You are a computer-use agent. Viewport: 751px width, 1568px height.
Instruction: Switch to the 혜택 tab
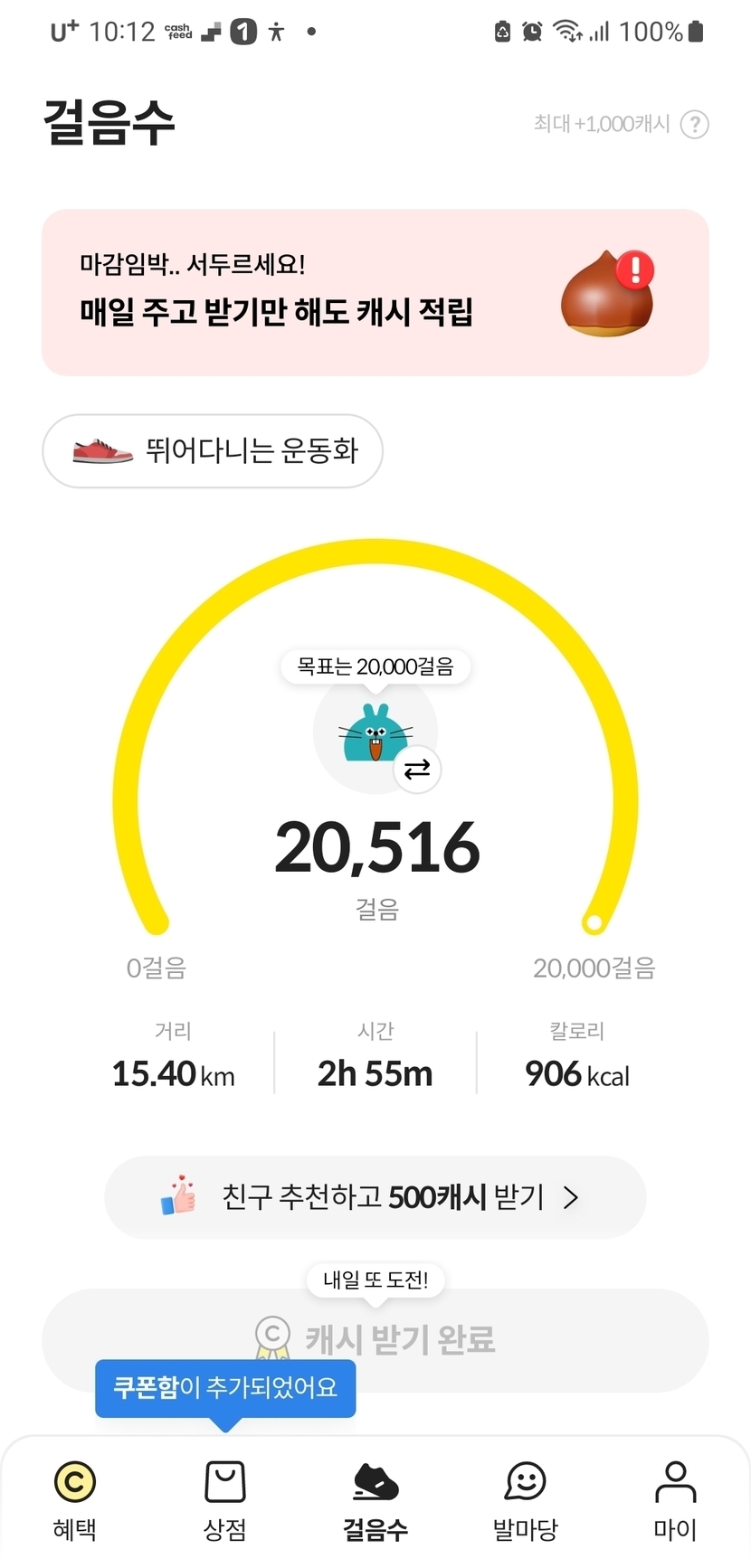coord(74,1500)
